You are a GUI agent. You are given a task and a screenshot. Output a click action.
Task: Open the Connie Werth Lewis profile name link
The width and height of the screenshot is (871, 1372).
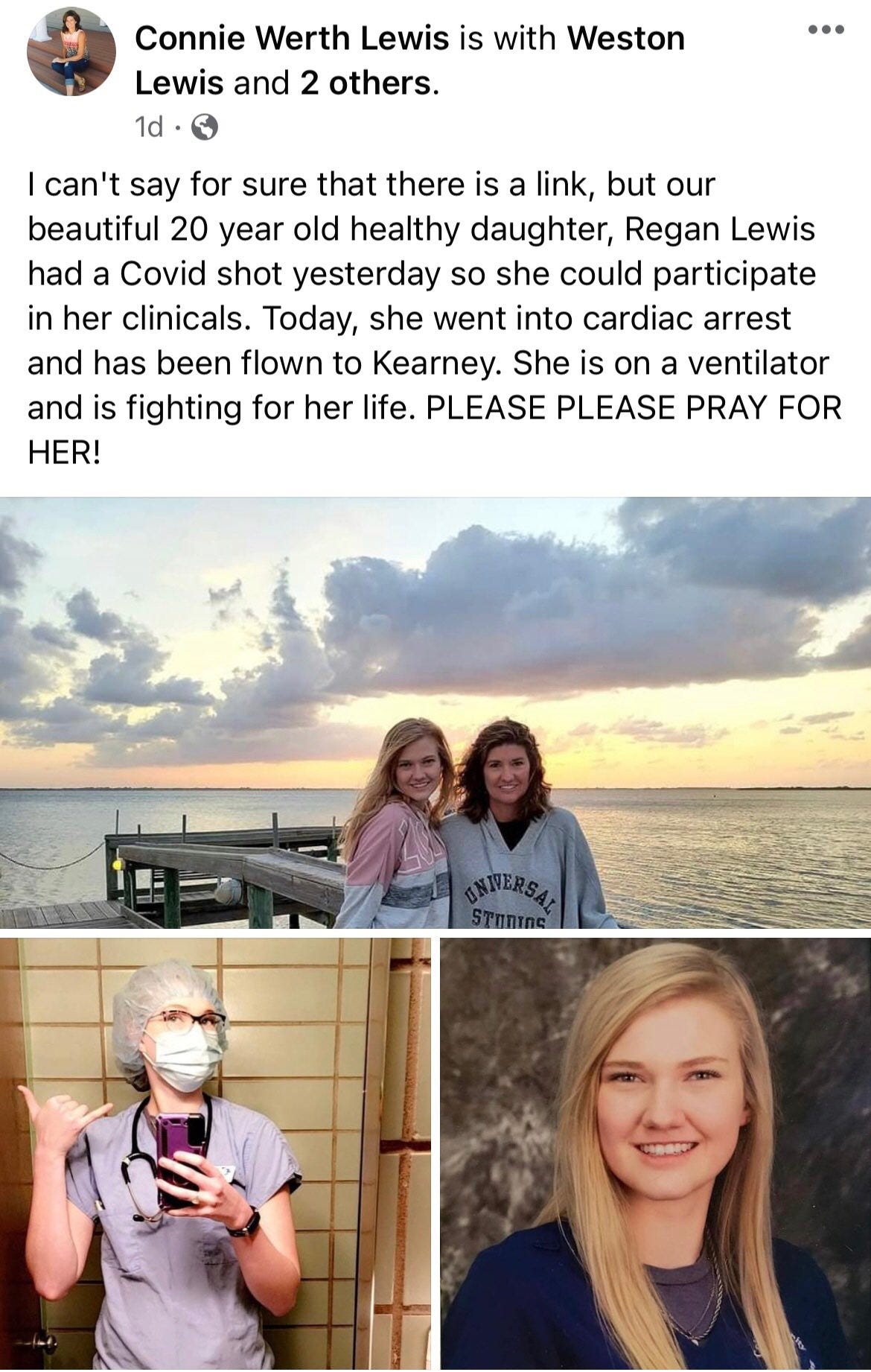pyautogui.click(x=292, y=38)
